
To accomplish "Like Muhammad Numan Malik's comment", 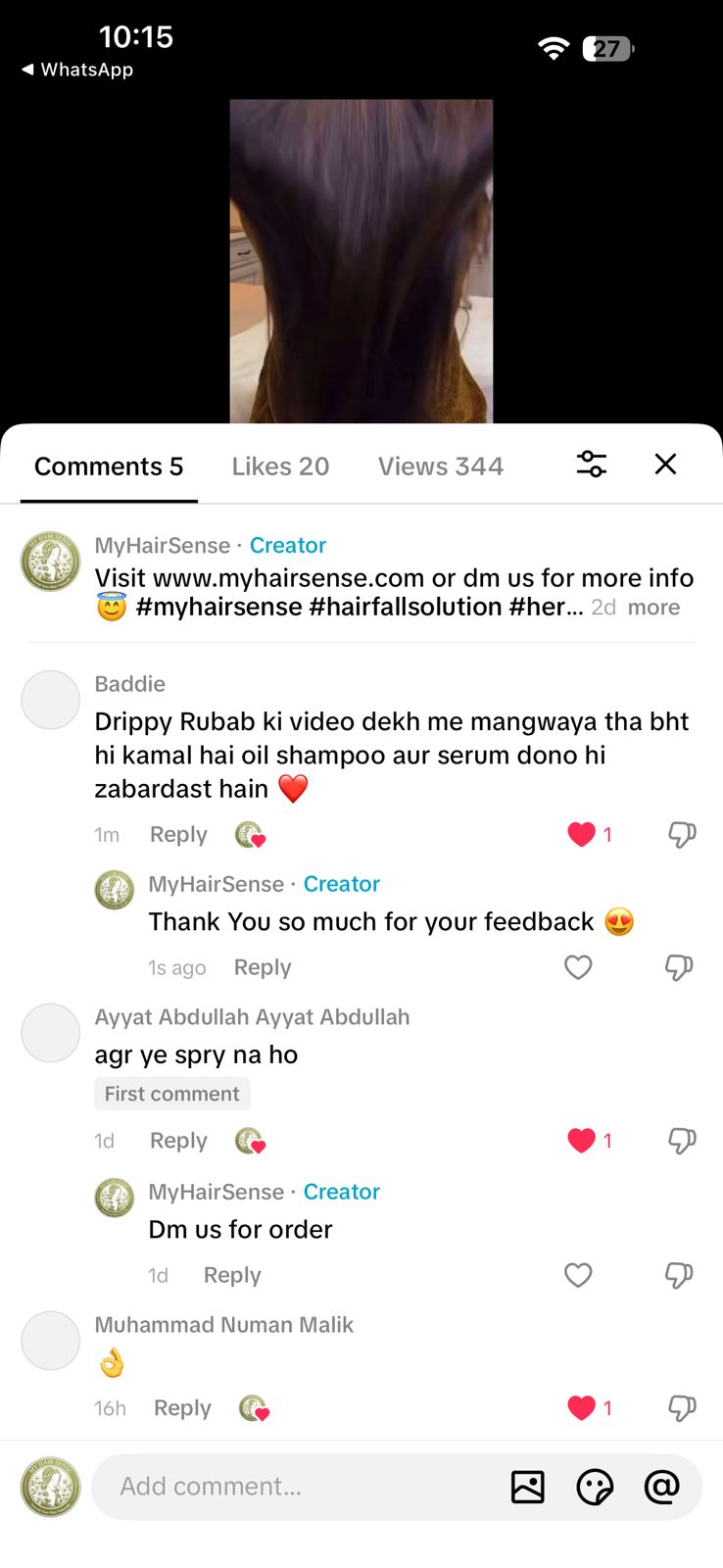I will point(581,1408).
